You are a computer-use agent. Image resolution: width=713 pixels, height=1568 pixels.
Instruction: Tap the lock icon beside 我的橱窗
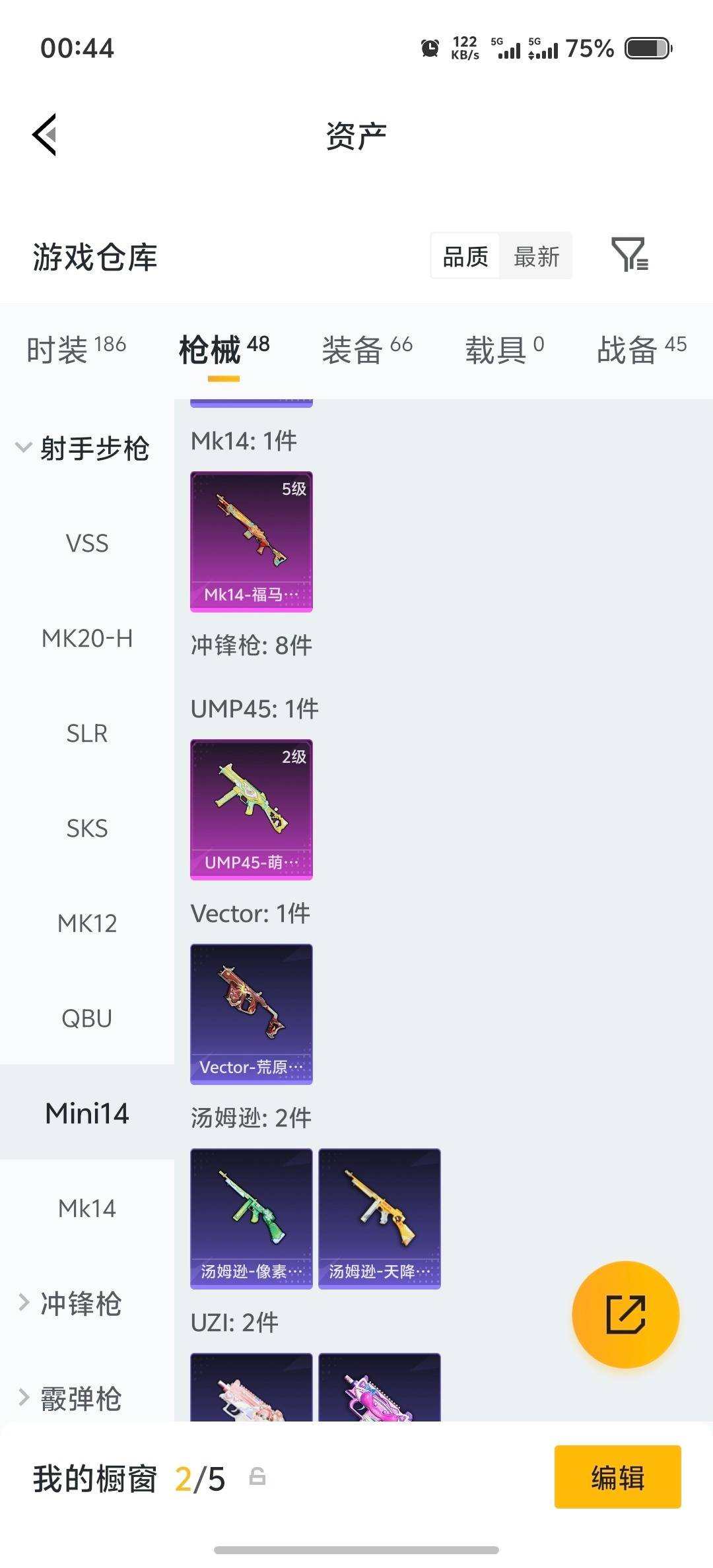(259, 1479)
